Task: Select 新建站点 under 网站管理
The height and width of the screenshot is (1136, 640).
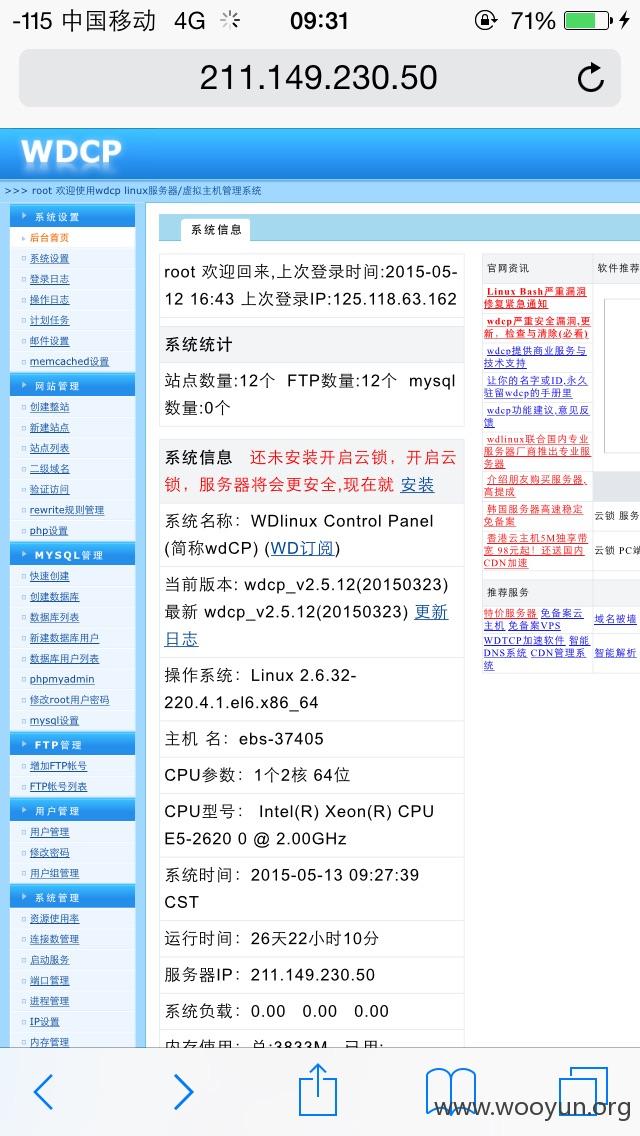Action: [x=49, y=427]
